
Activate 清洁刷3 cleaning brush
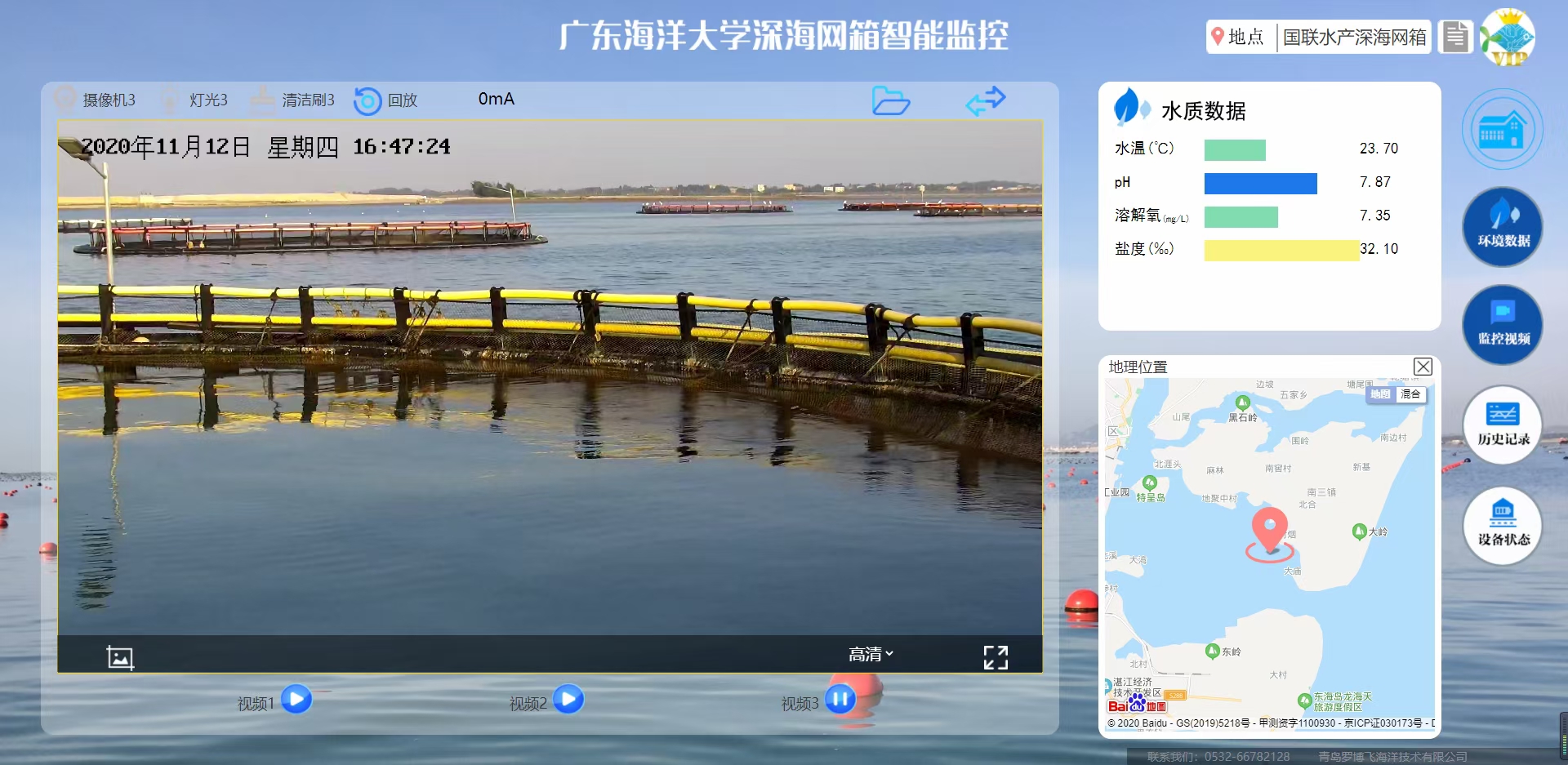coord(292,100)
